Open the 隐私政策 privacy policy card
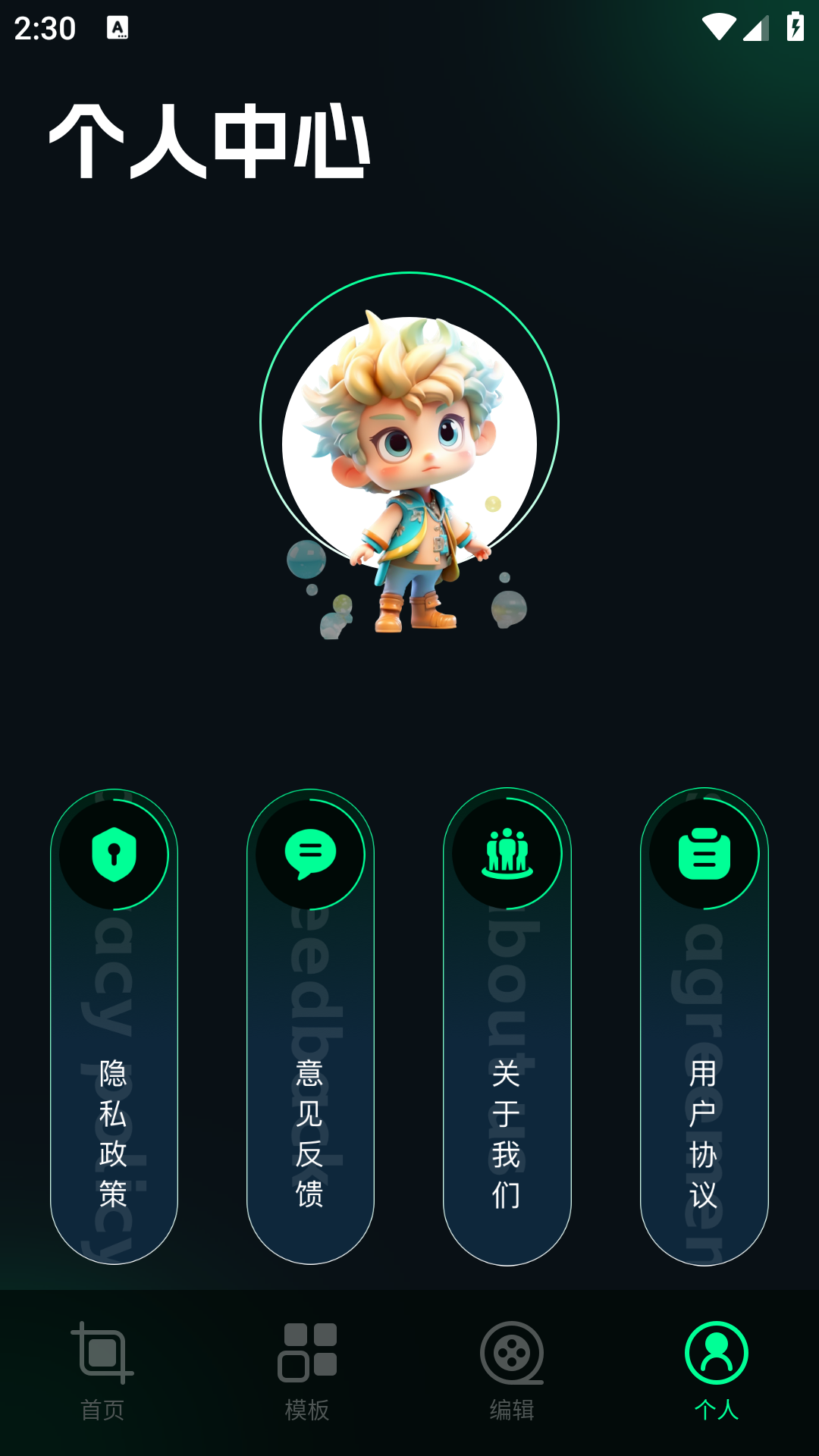Screen dimensions: 819x1456 pyautogui.click(x=114, y=1026)
